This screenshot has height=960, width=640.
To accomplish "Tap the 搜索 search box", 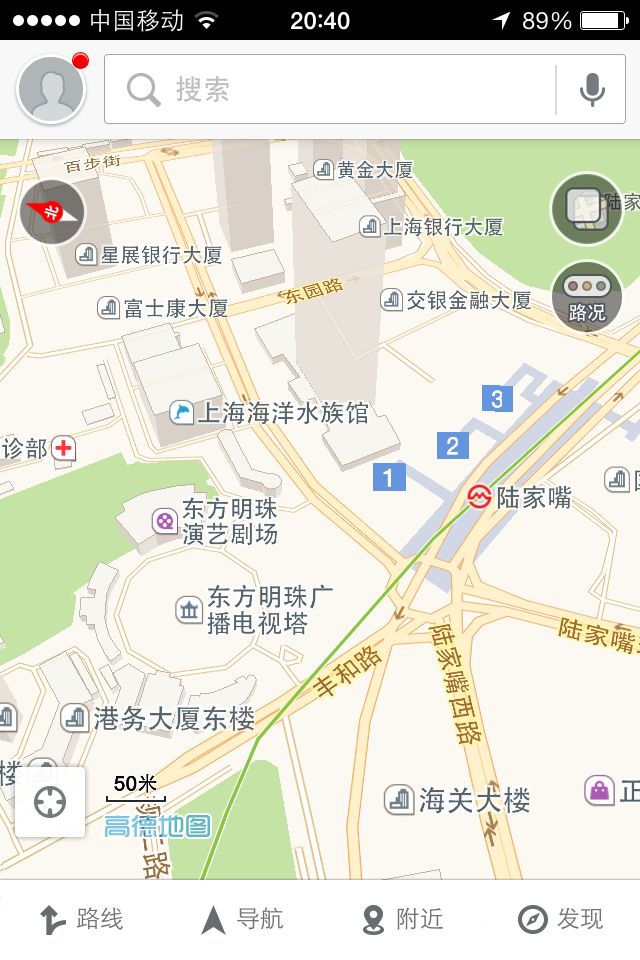I will pyautogui.click(x=331, y=89).
